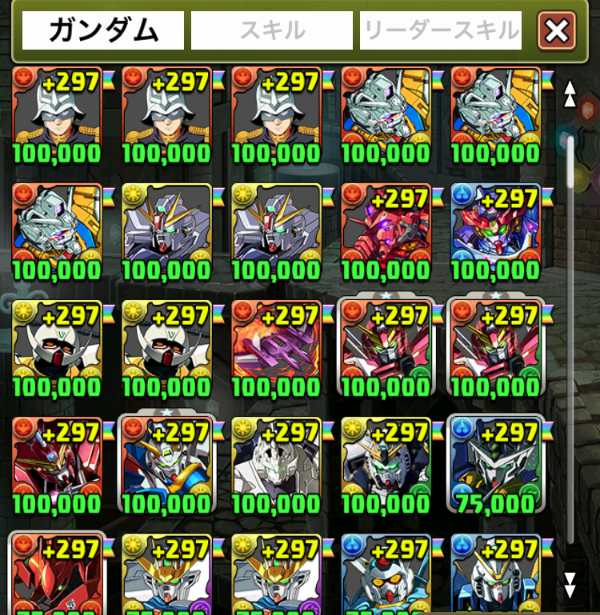The image size is (600, 615).
Task: Switch to the スキル search tab
Action: click(271, 31)
